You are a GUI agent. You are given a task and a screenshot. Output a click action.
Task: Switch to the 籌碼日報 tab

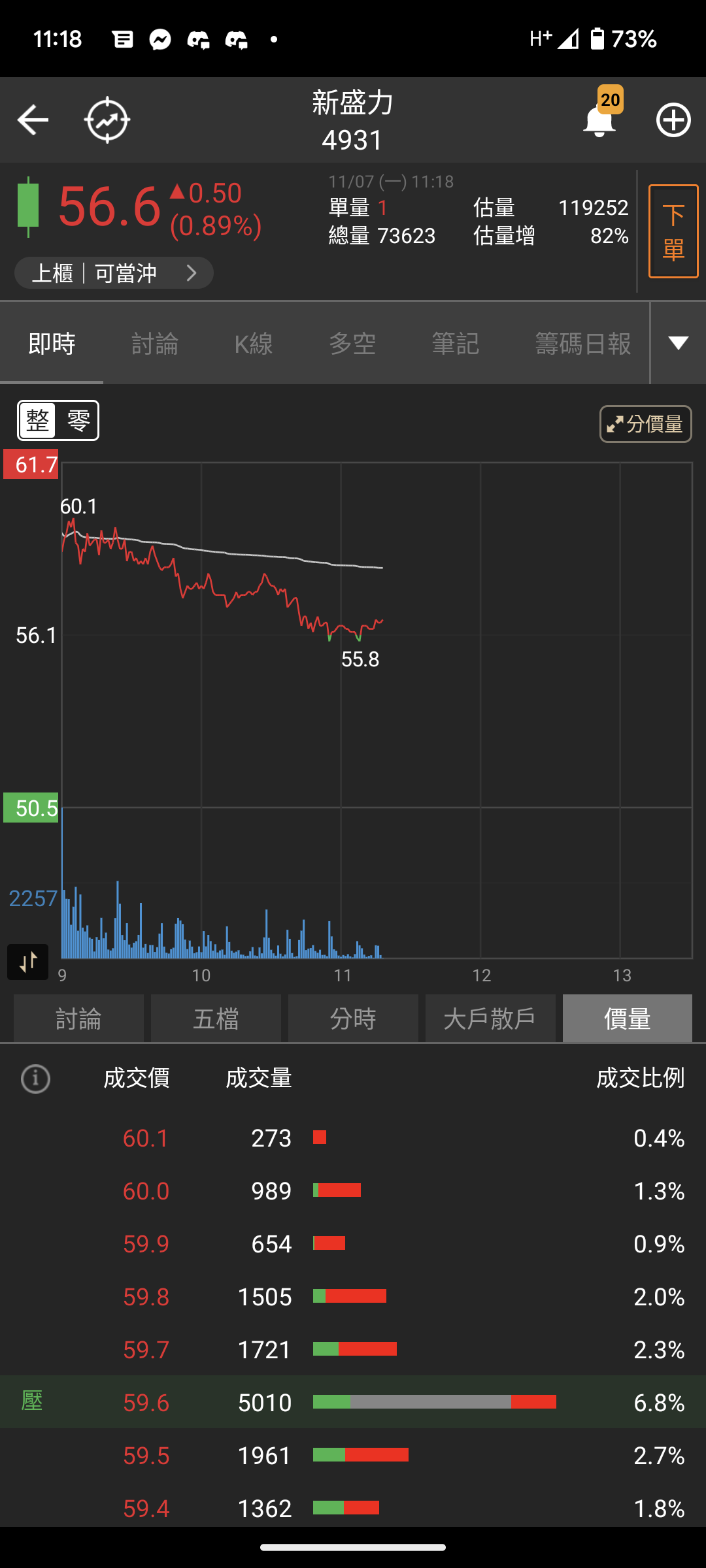(x=582, y=343)
